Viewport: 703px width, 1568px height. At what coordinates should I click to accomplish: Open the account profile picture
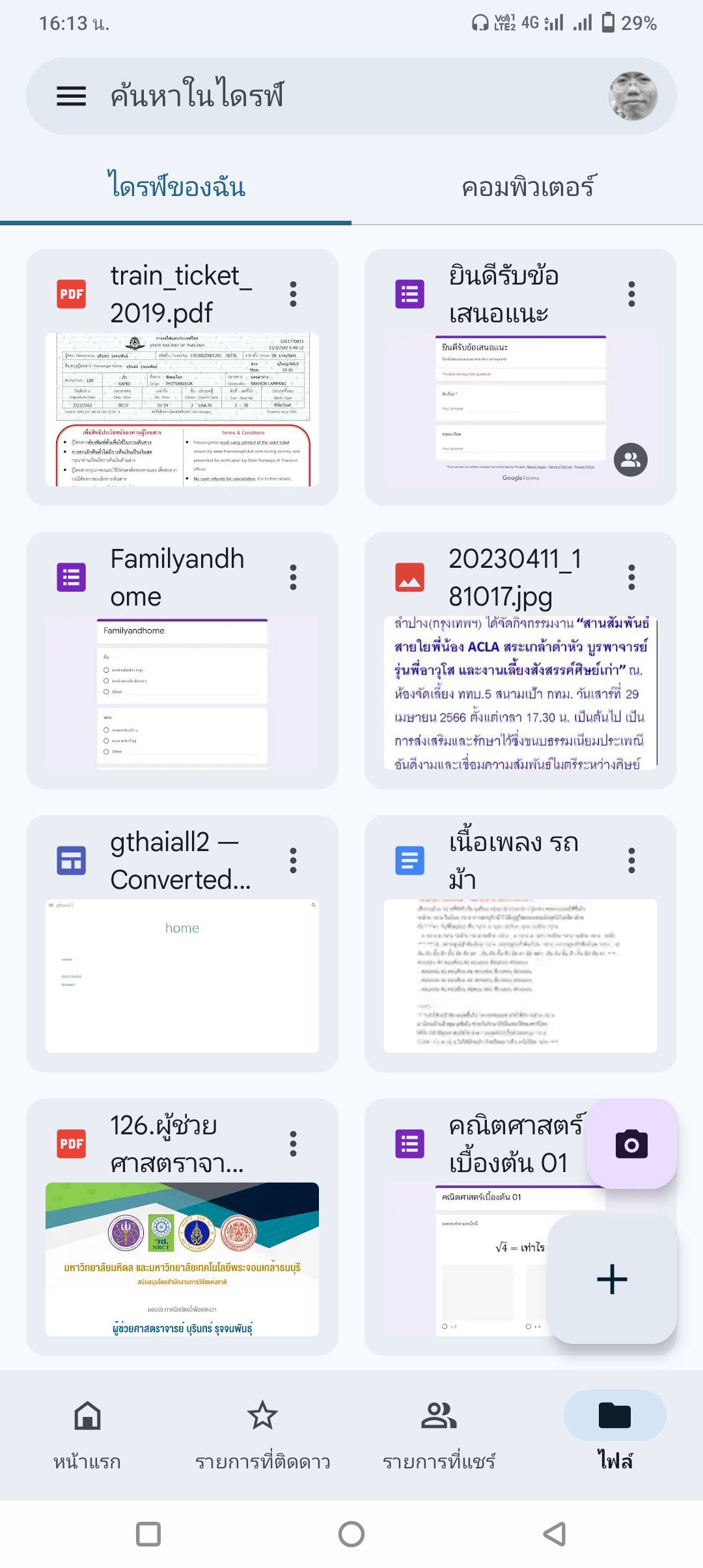pyautogui.click(x=633, y=96)
